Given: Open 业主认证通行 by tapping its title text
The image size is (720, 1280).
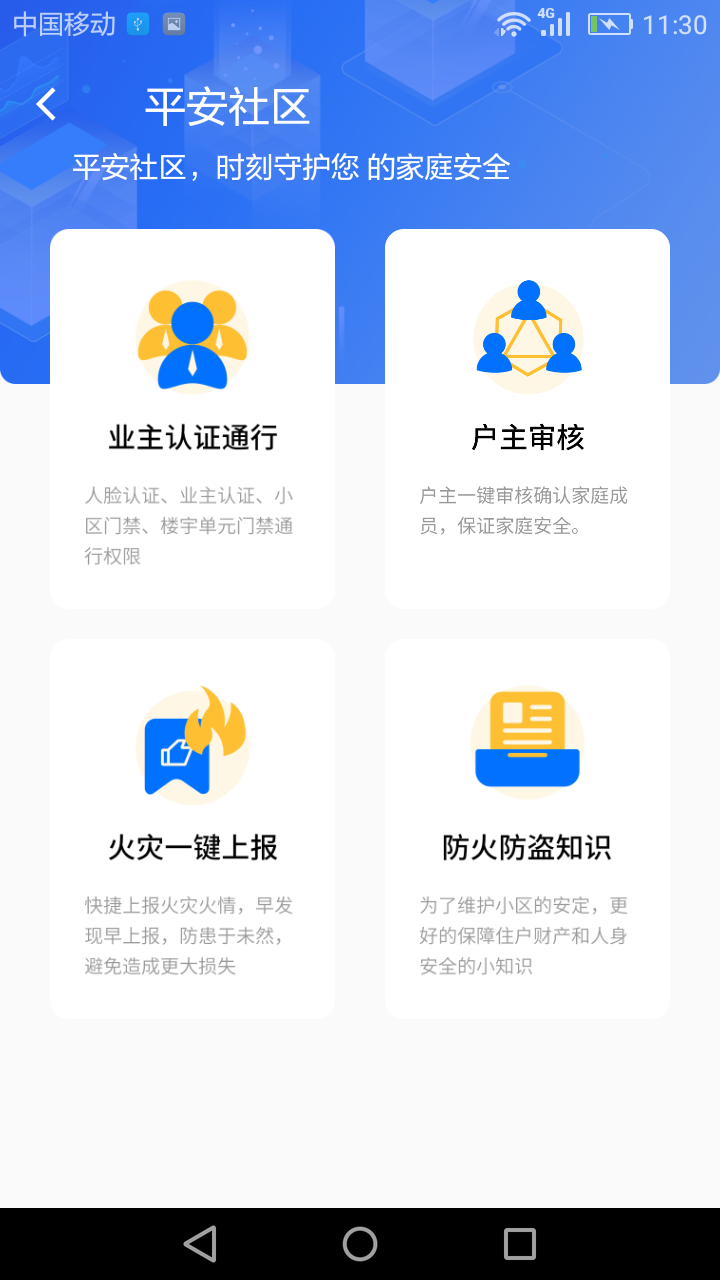Looking at the screenshot, I should 192,436.
